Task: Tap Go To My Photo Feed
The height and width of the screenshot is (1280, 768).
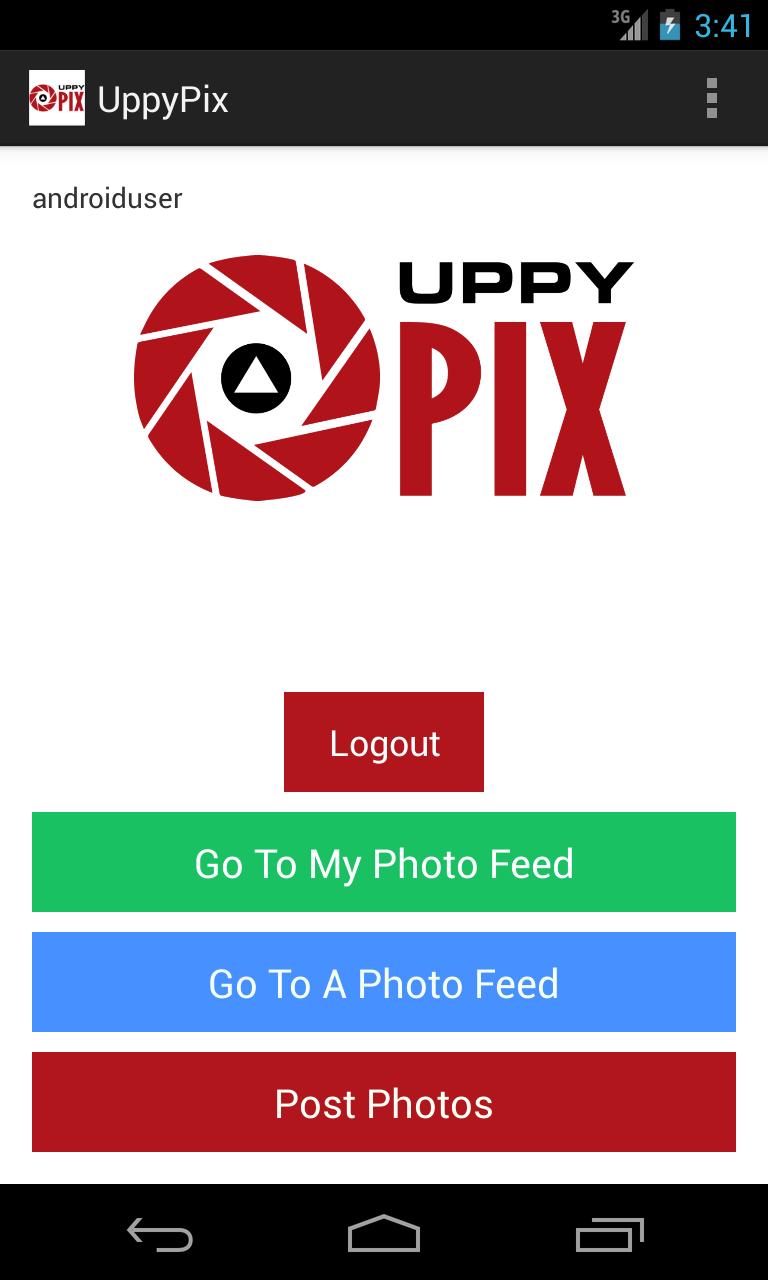Action: click(x=384, y=862)
